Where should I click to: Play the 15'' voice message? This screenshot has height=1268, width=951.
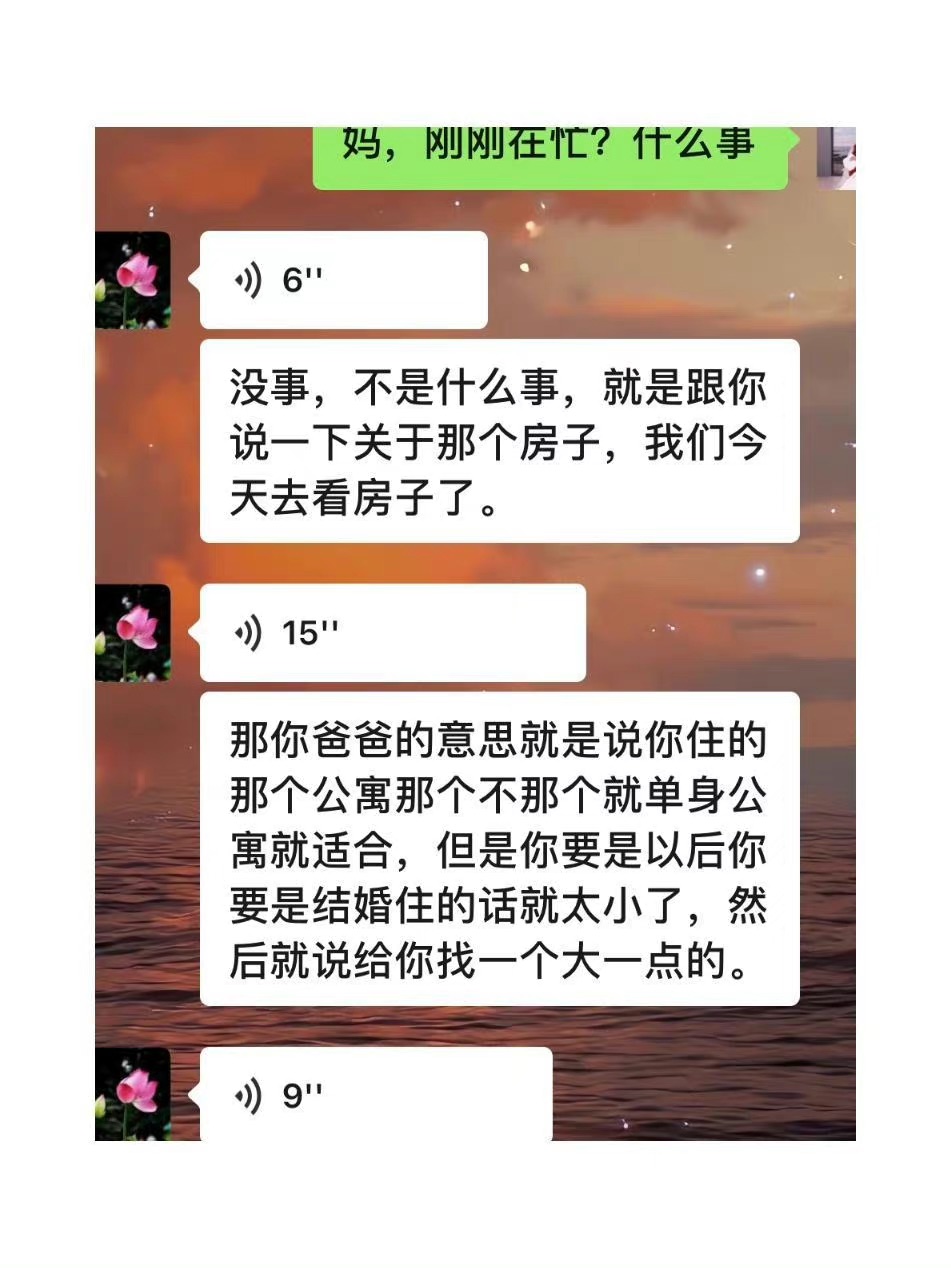click(x=392, y=633)
